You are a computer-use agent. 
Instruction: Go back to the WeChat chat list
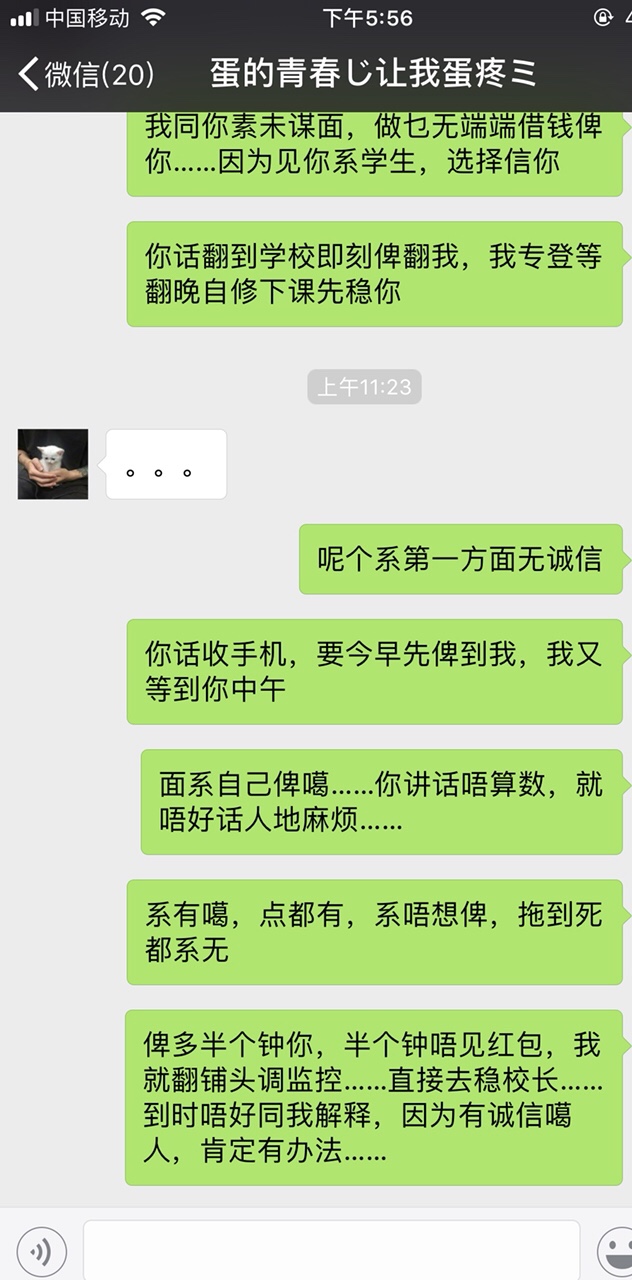(85, 73)
